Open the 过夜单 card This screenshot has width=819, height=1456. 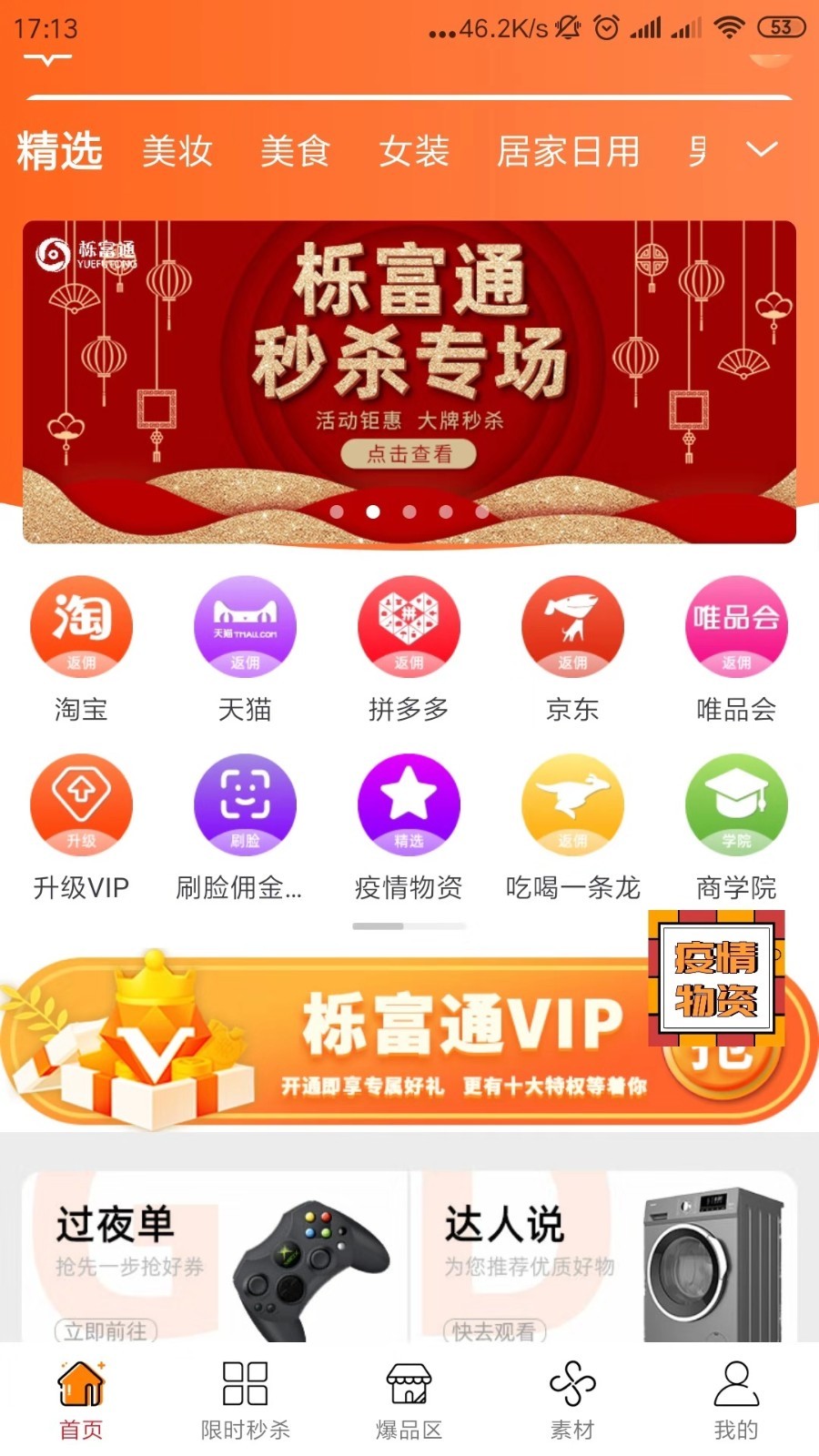[x=215, y=1258]
